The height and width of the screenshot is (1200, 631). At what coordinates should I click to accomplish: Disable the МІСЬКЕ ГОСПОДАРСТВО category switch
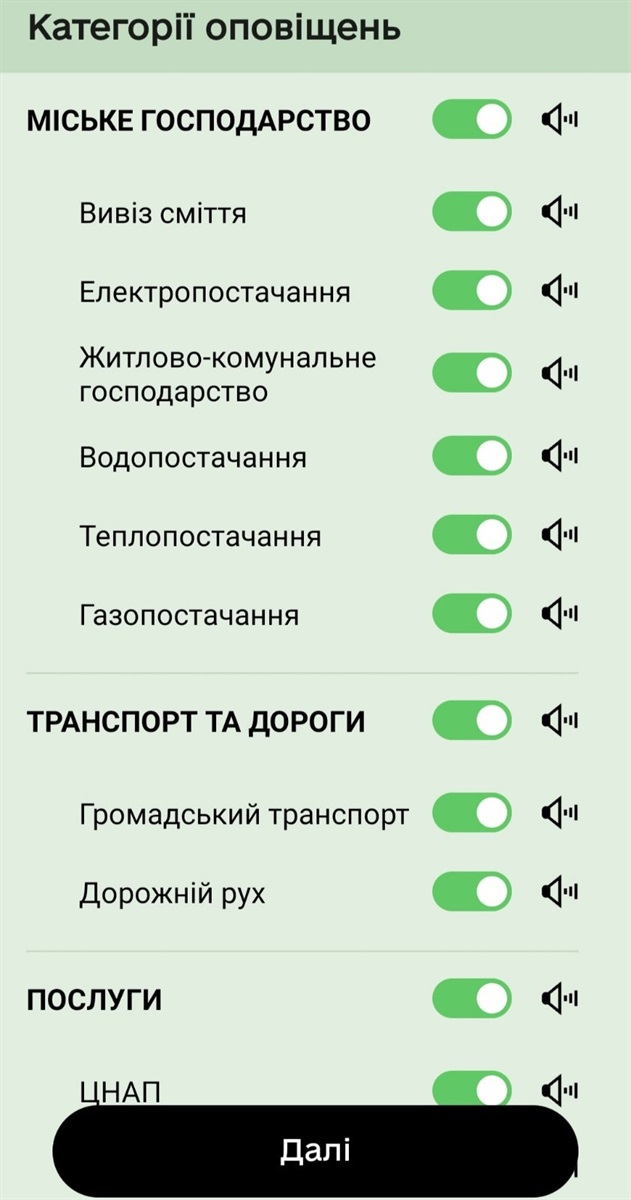click(472, 121)
